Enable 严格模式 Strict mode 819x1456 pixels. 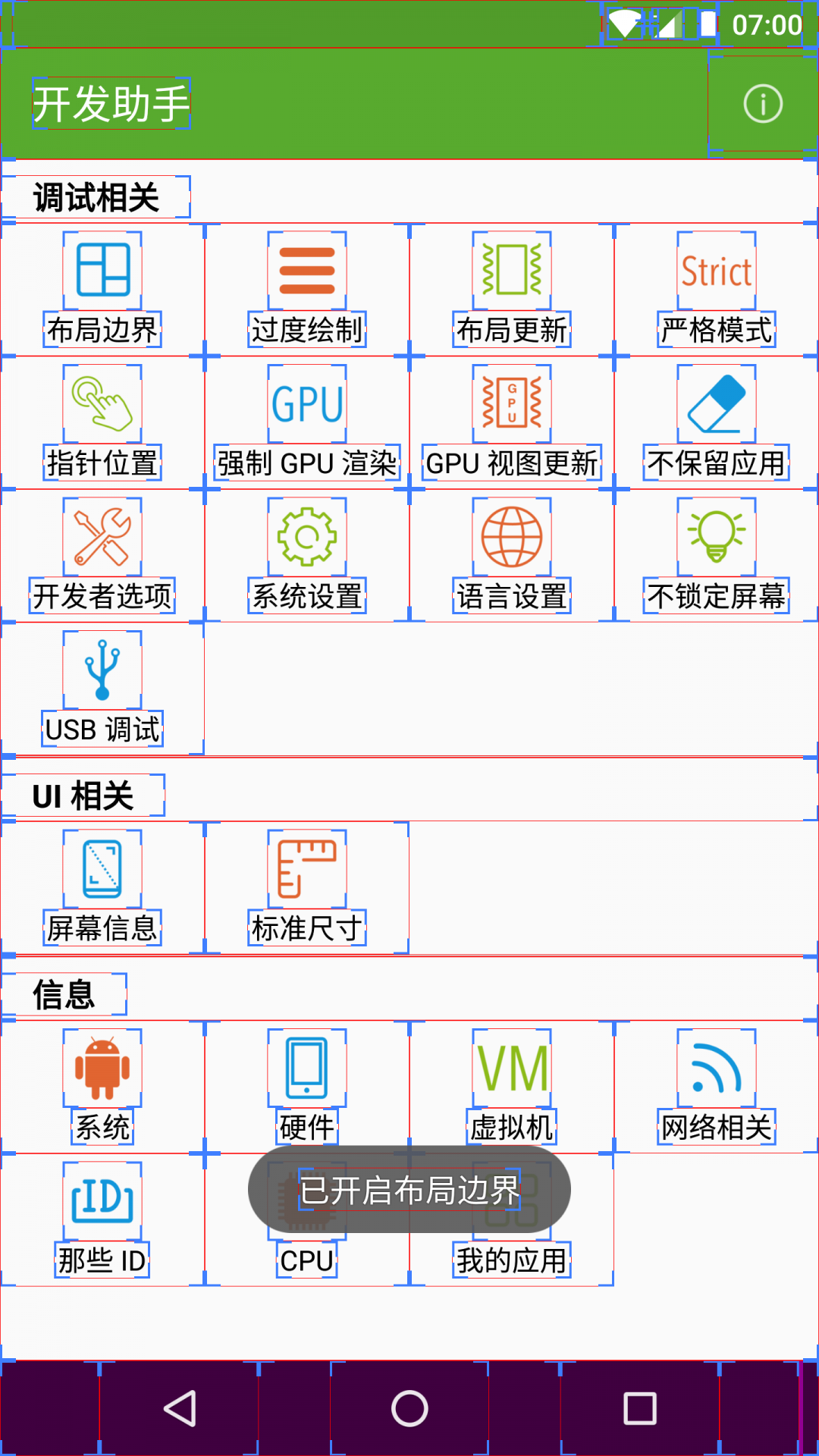715,288
